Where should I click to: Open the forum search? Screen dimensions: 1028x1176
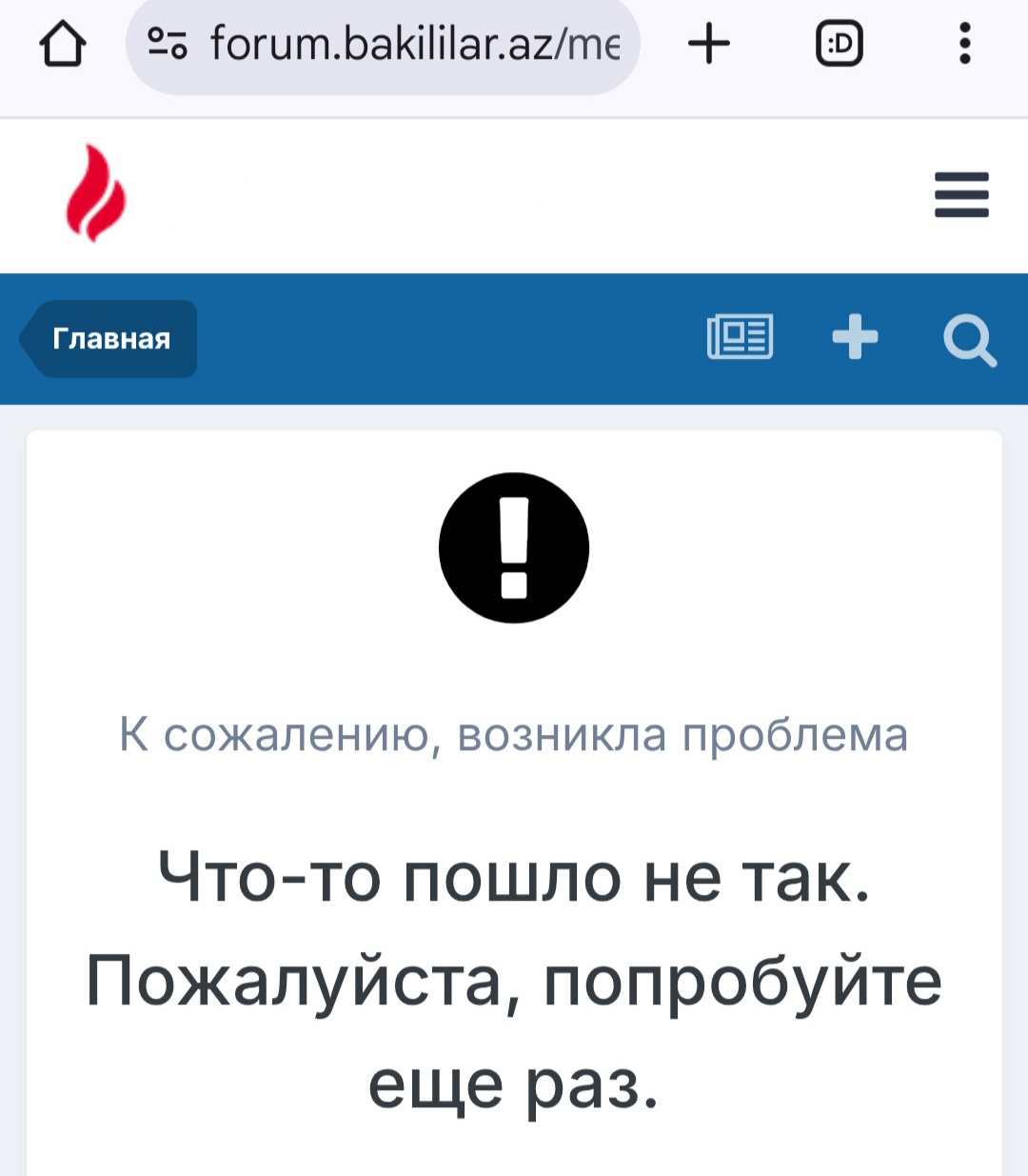[969, 340]
